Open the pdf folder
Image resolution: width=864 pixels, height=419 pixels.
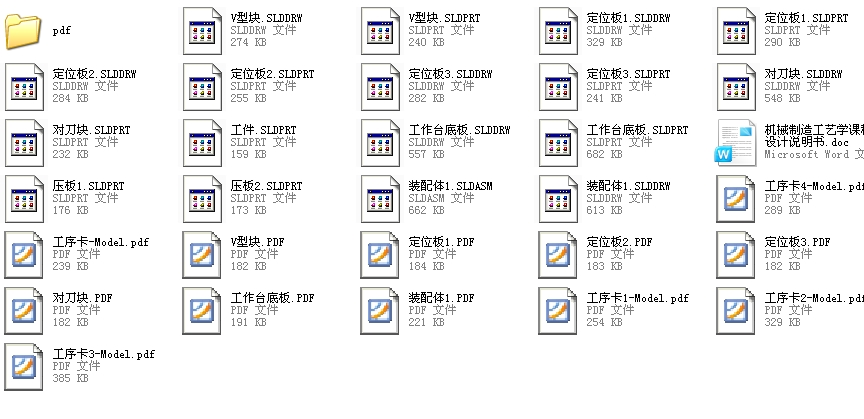coord(24,31)
